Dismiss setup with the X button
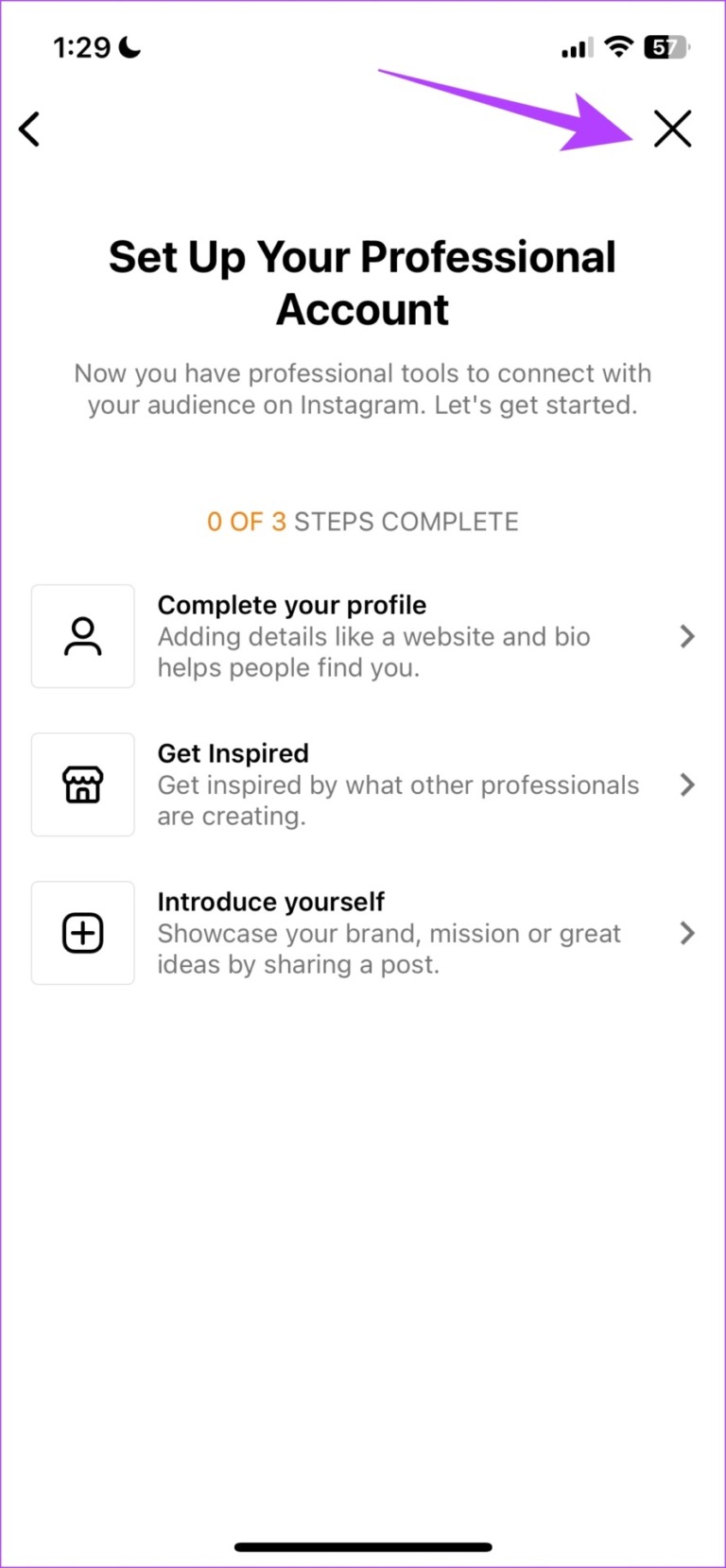The width and height of the screenshot is (726, 1568). (672, 129)
